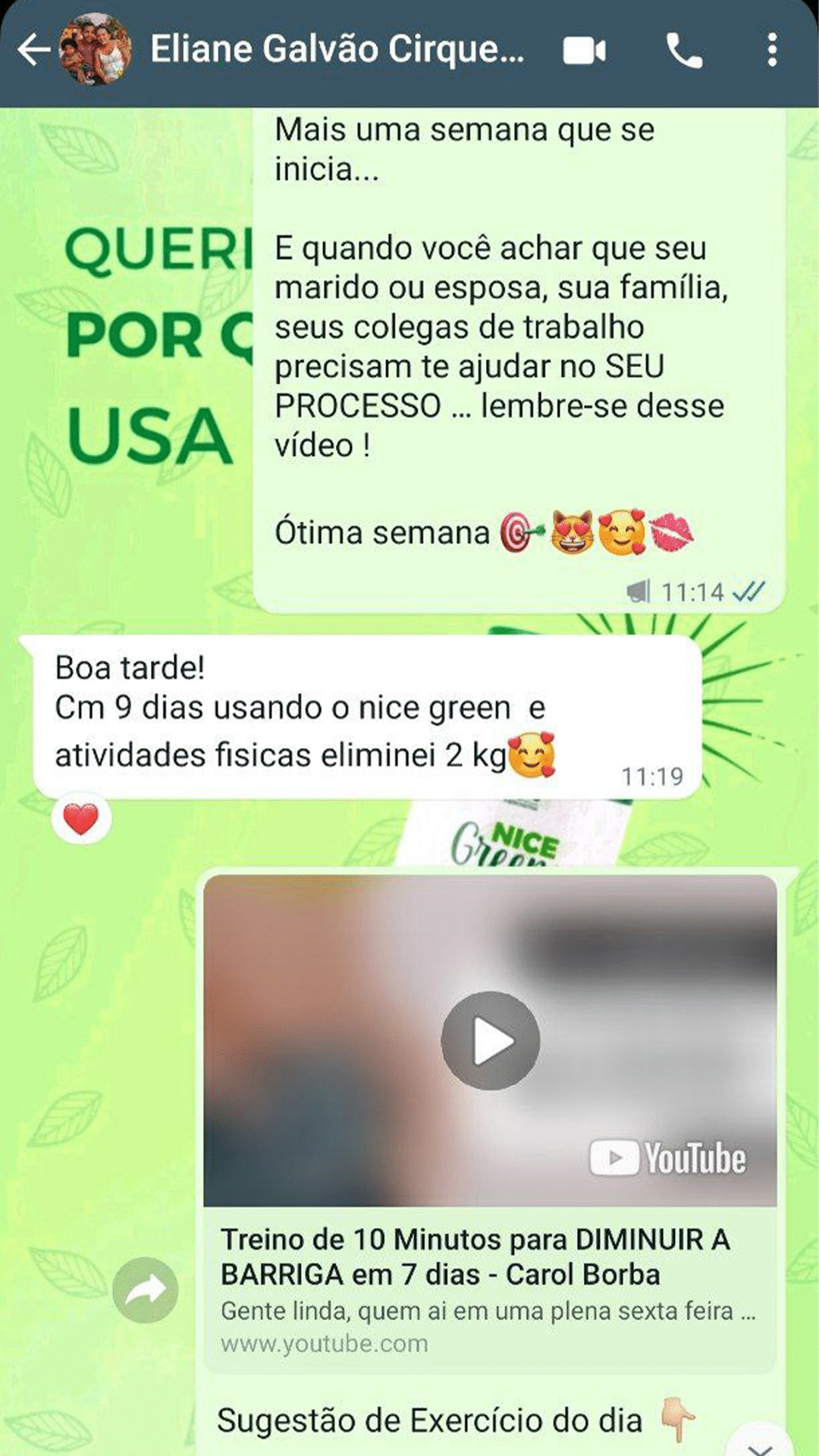Jump to the latest messages
Viewport: 819px width, 1456px height.
761,1443
